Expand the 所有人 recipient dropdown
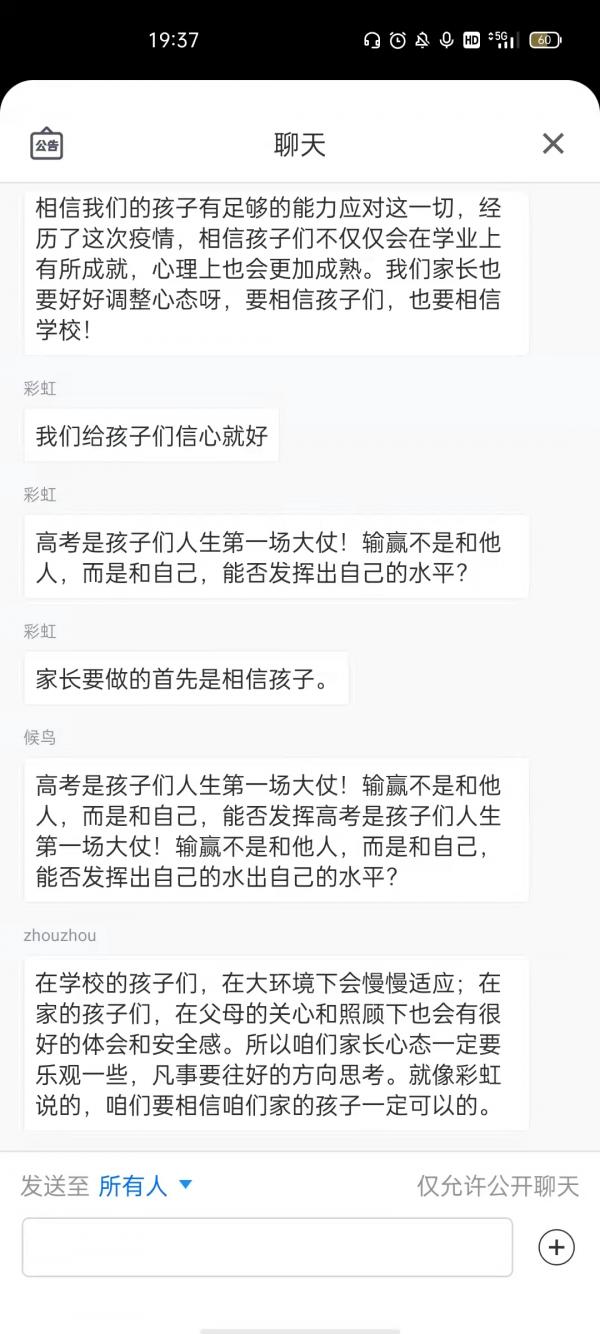Viewport: 600px width, 1334px height. 145,1186
